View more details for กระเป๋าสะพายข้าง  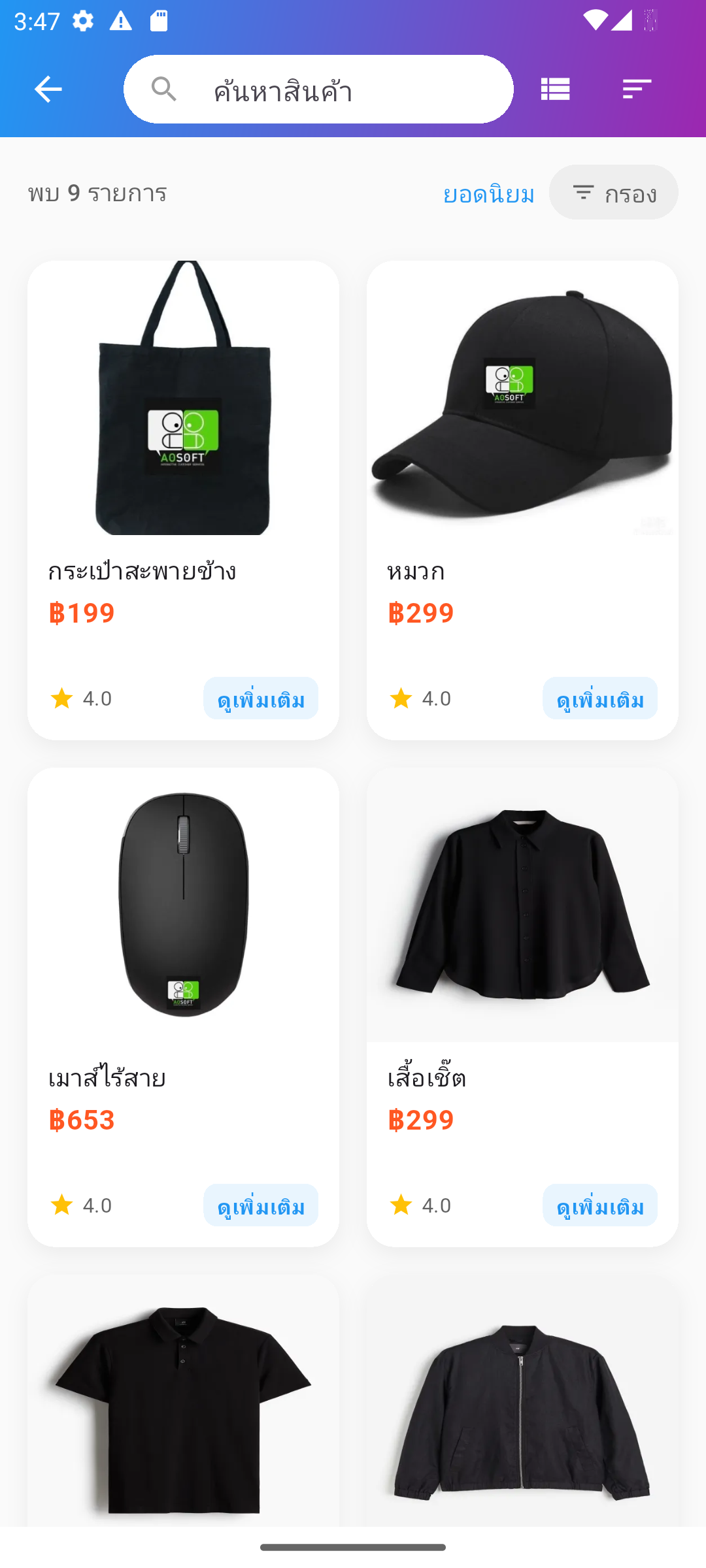(x=260, y=698)
